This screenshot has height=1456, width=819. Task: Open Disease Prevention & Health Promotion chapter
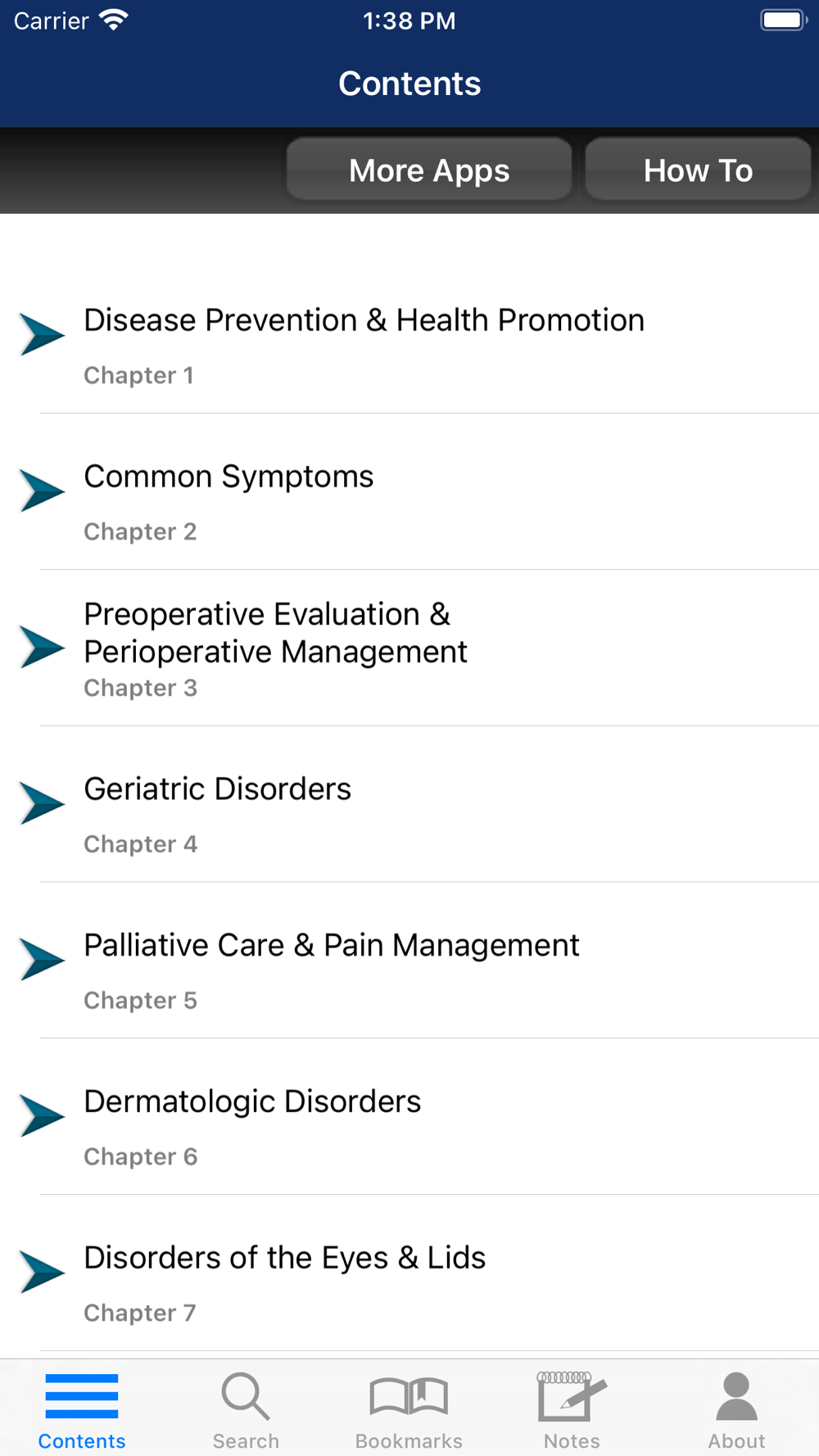409,335
